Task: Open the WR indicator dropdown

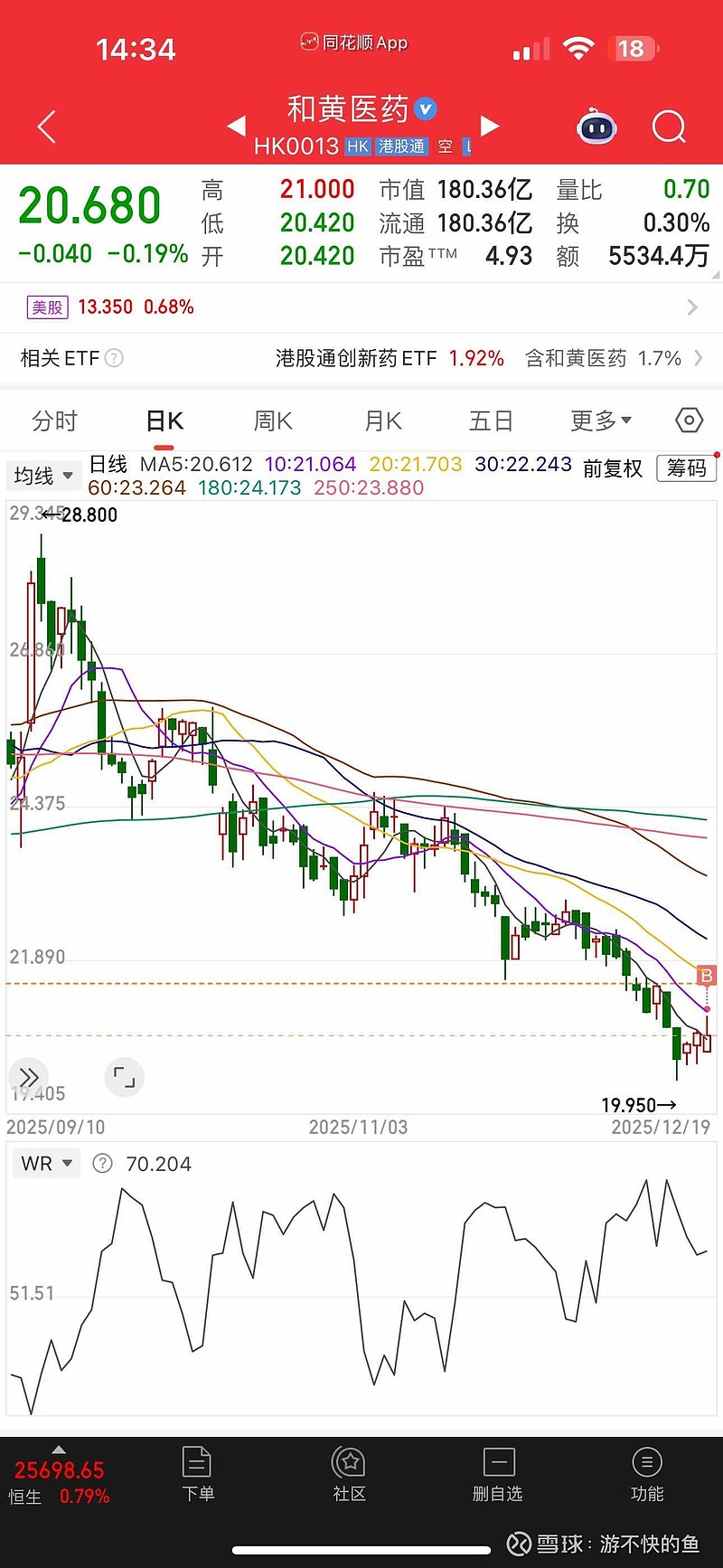Action: pos(45,1163)
